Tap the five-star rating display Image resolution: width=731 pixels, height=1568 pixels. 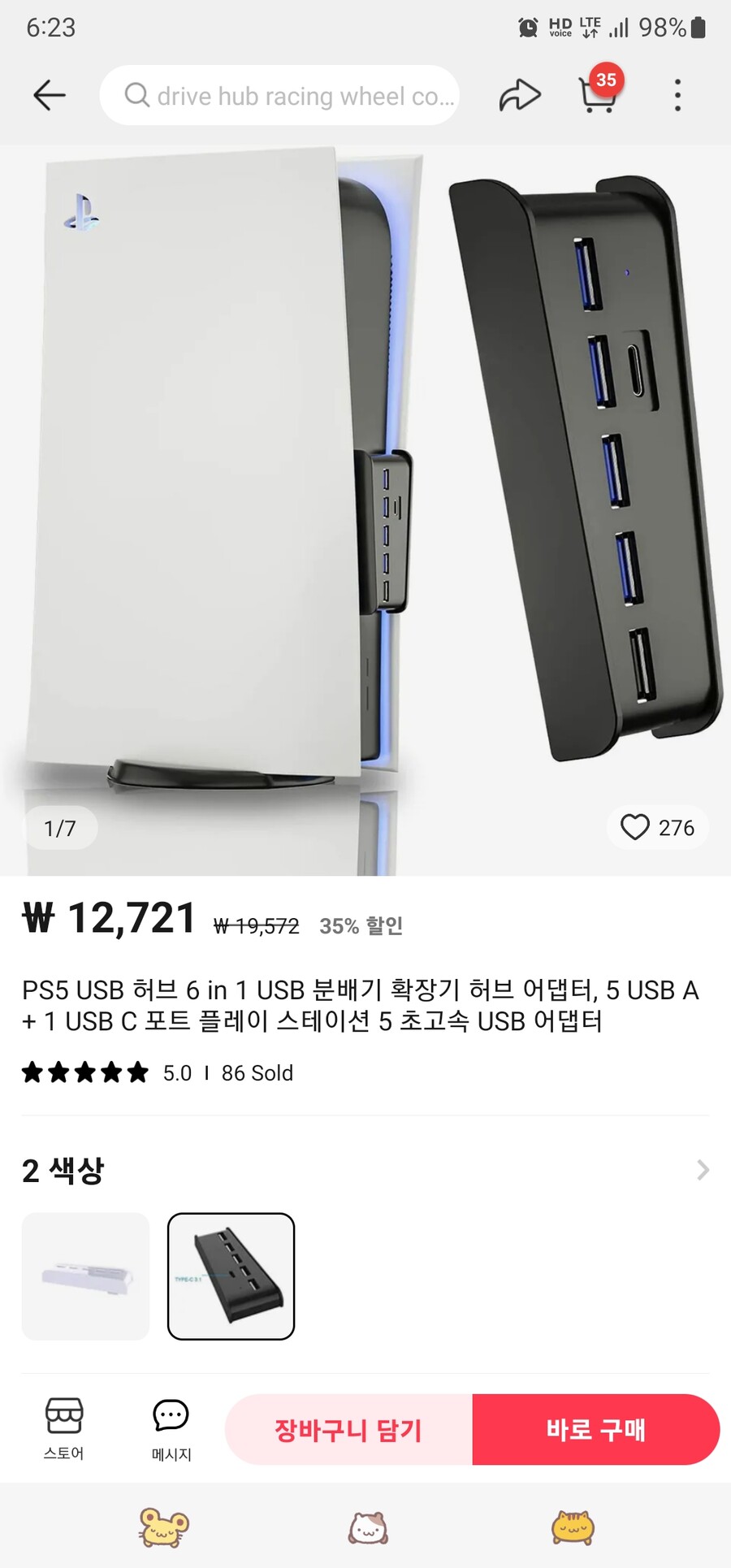[84, 1072]
